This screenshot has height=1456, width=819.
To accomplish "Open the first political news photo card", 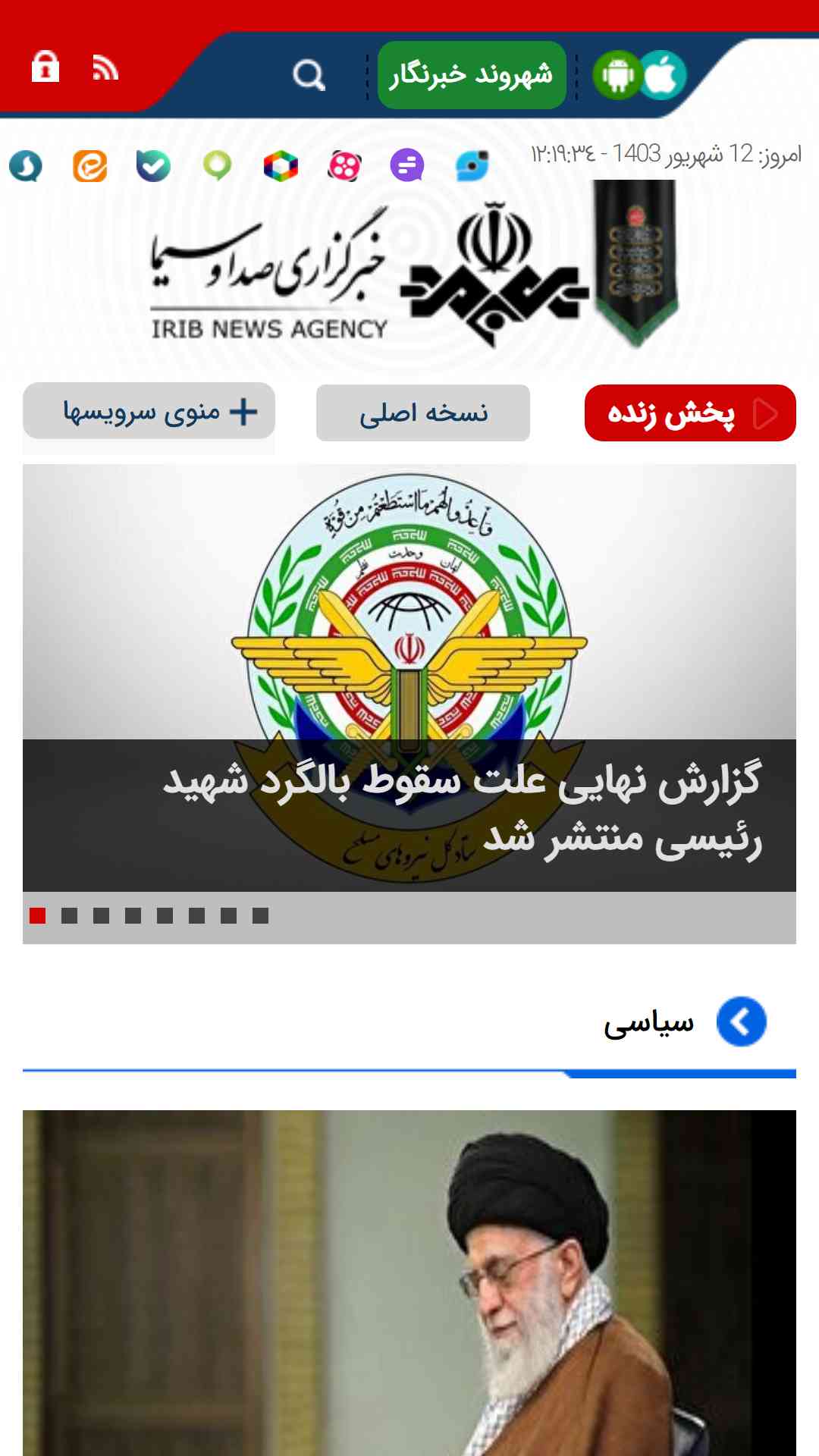I will [409, 1283].
